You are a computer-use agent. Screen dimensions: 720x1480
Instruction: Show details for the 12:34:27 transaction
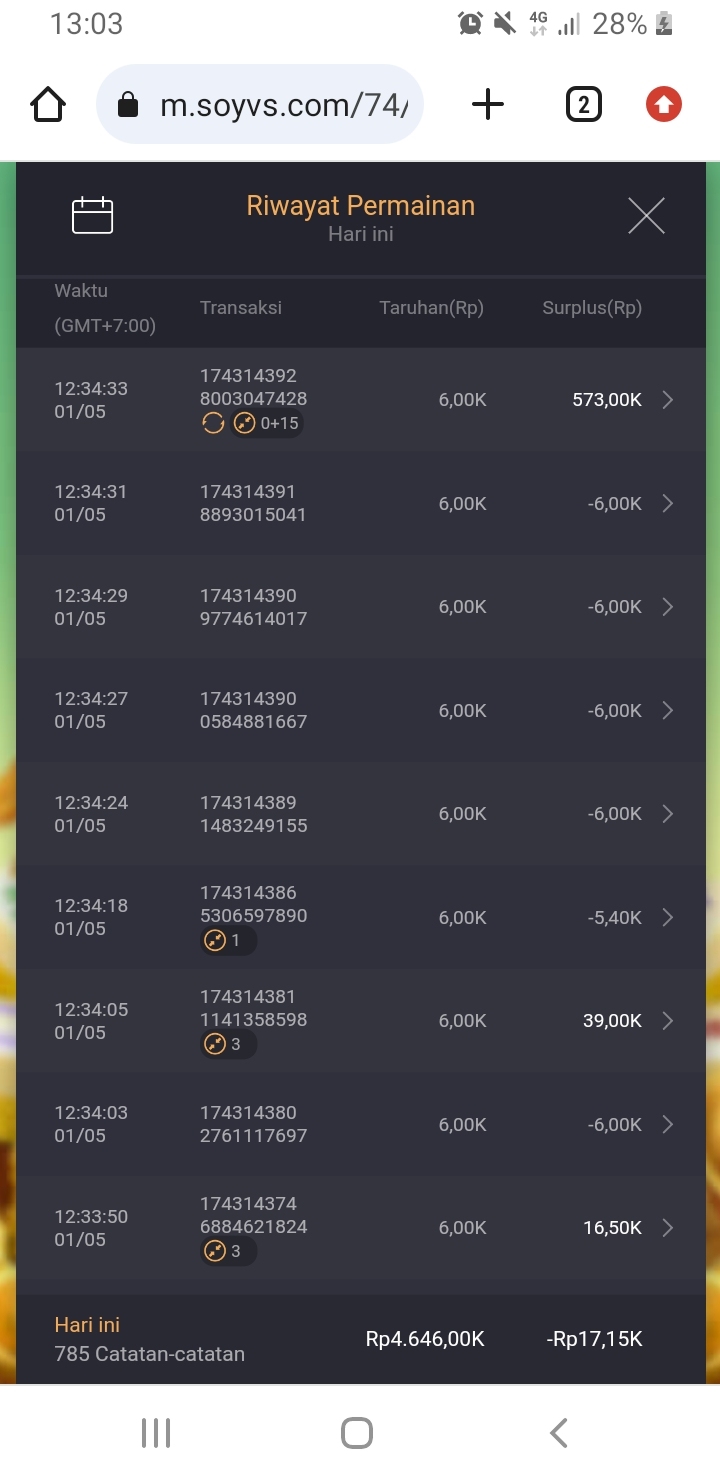point(667,710)
